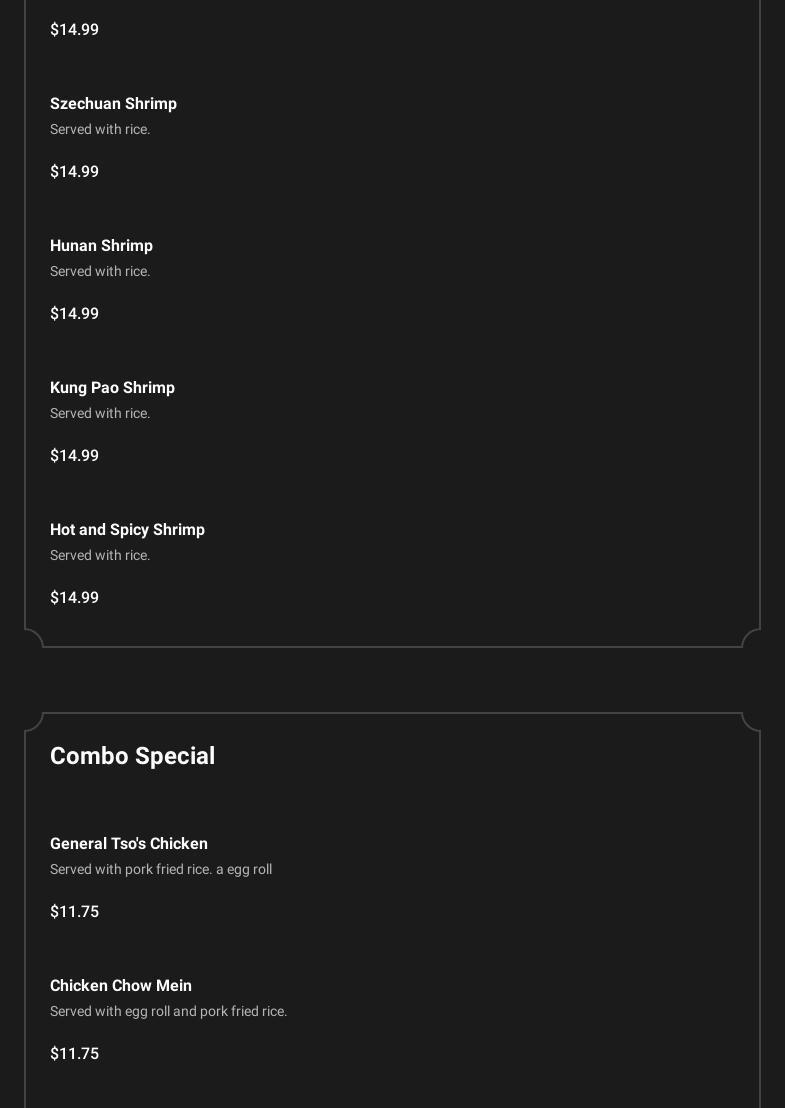
Task: Select Hunan Shrimp from the menu
Action: (x=101, y=246)
